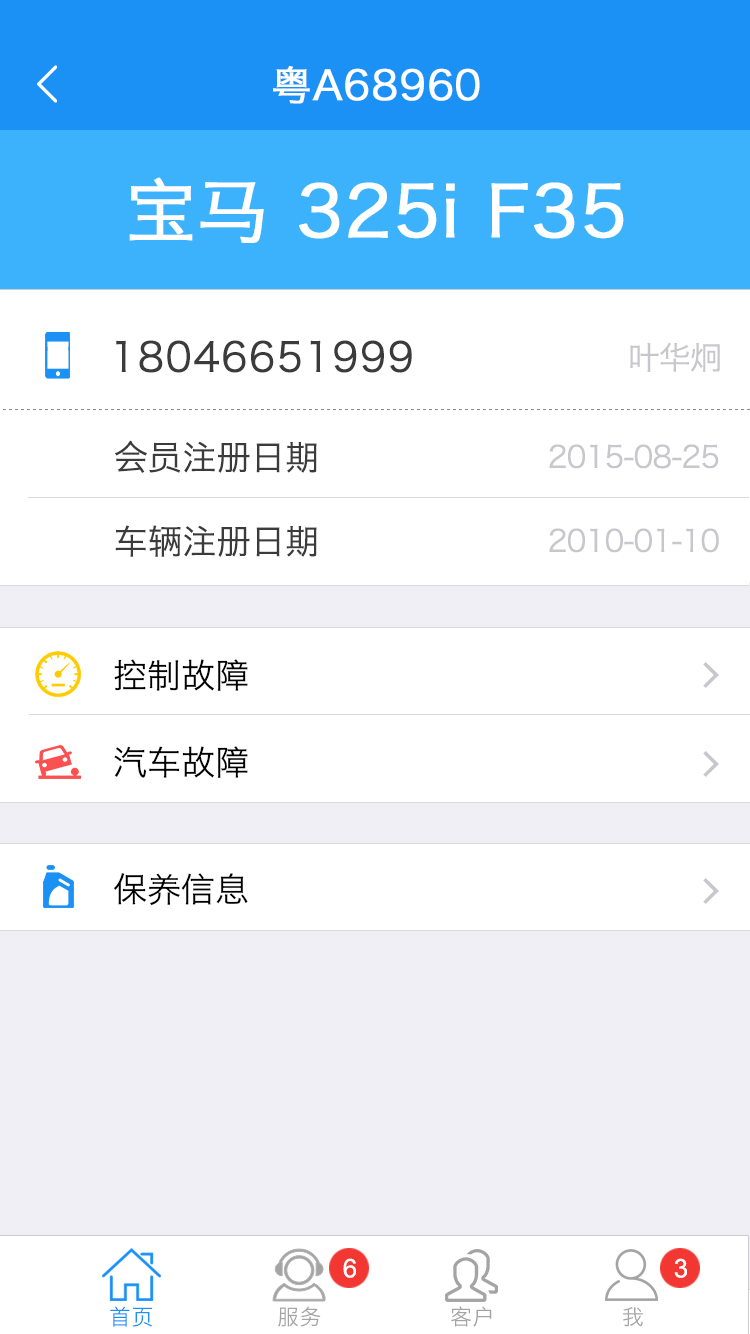Tap the blue oil can icon beside 保养信息
750x1334 pixels.
(x=58, y=888)
